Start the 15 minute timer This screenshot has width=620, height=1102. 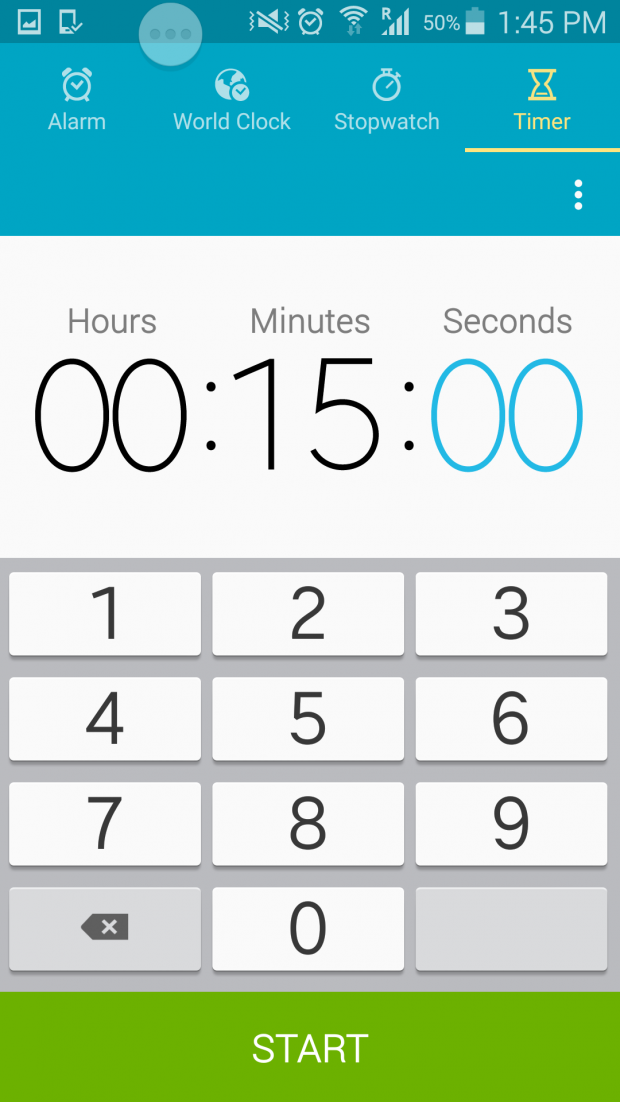click(310, 1047)
